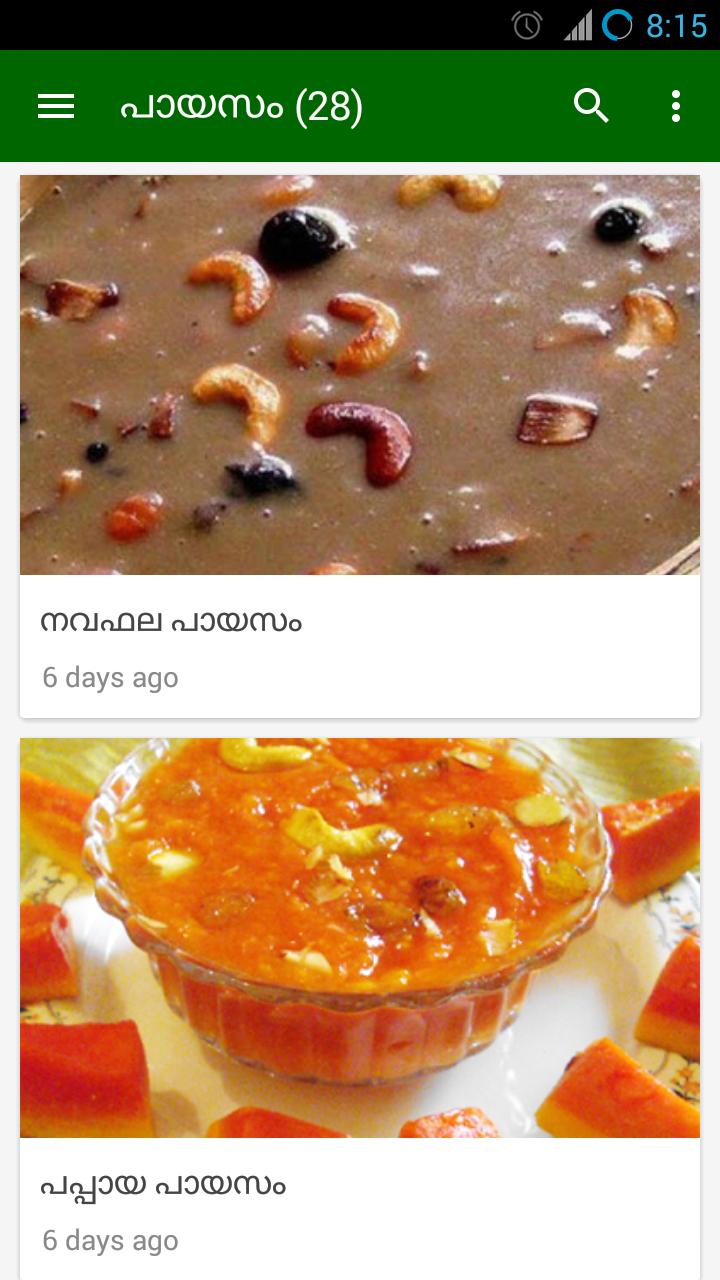The image size is (720, 1280).
Task: Tap the papaya payasam photo thumbnail
Action: pos(360,935)
